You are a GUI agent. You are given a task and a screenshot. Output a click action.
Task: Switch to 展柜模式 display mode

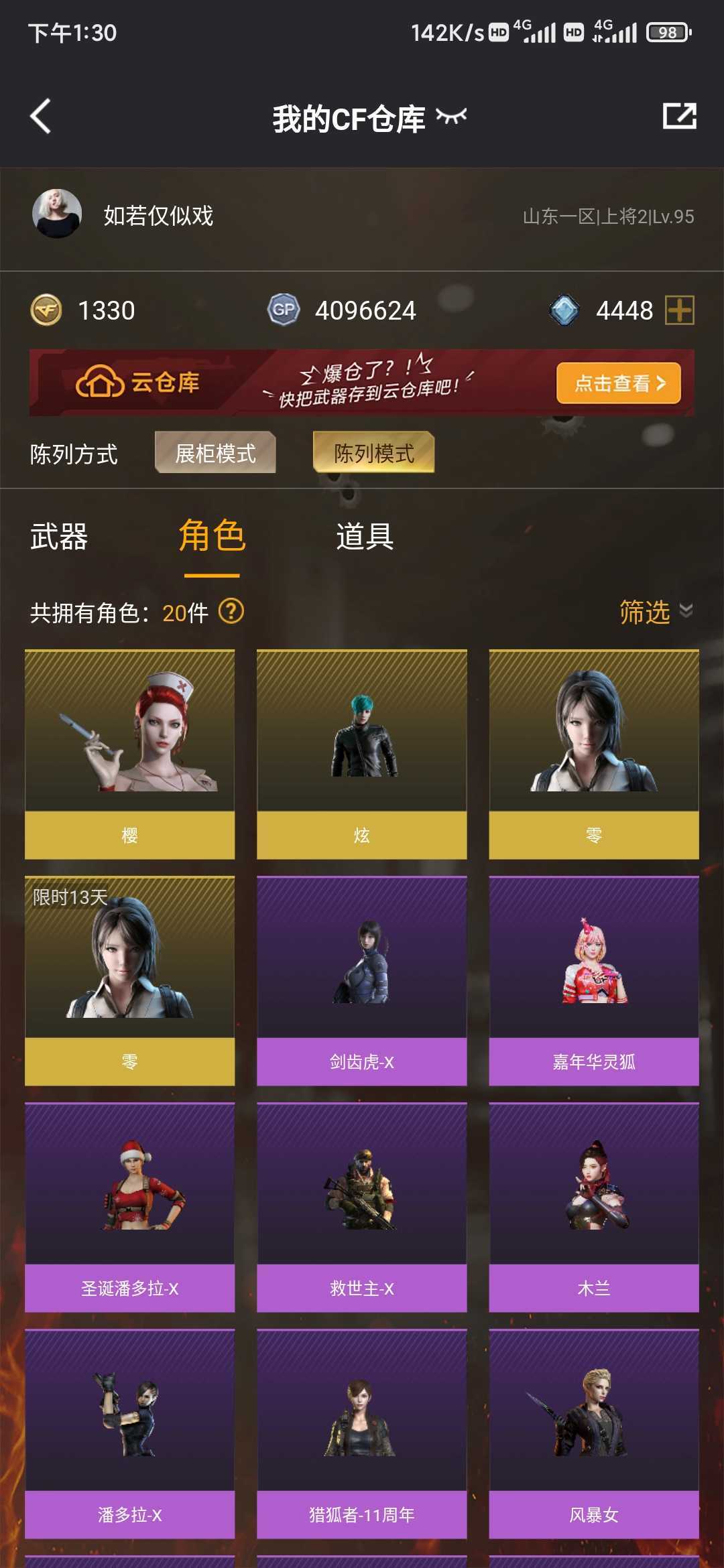coord(215,453)
